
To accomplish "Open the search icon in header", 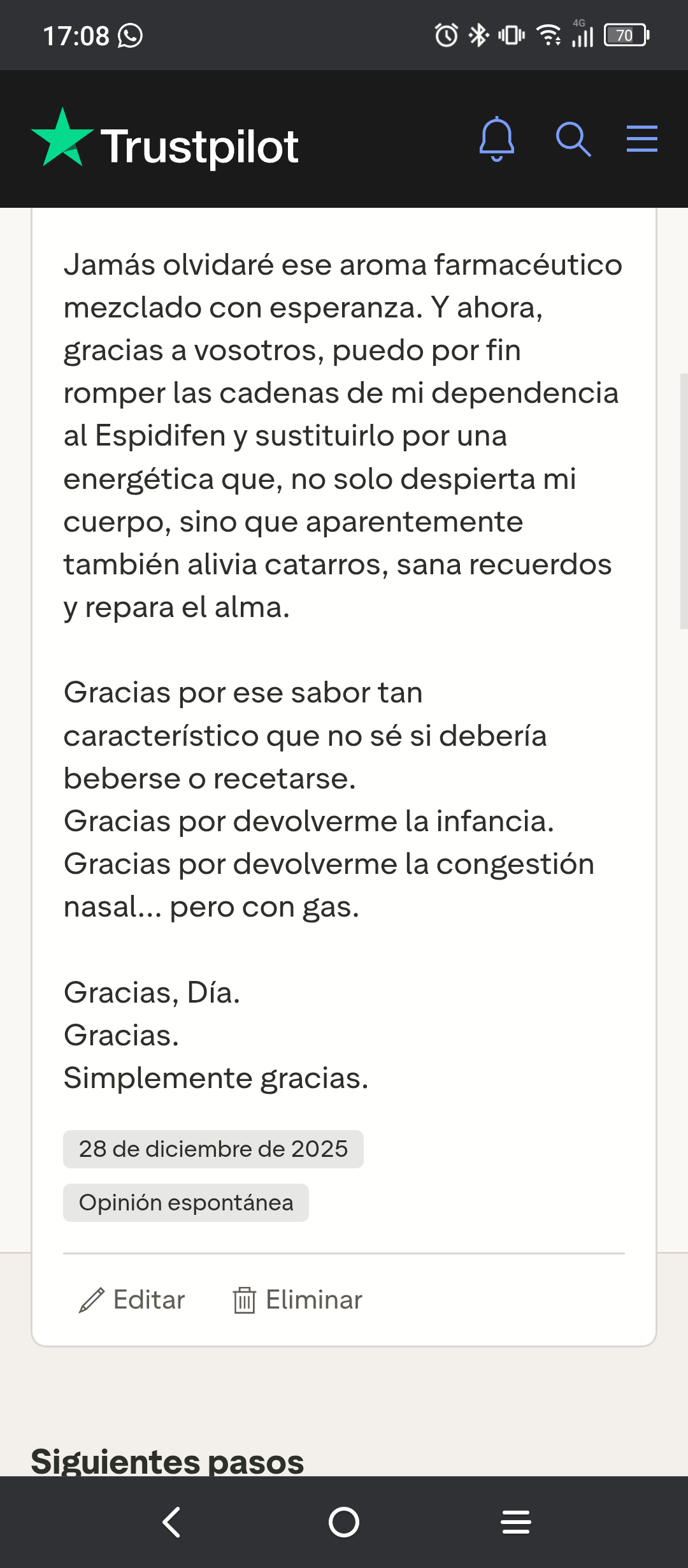I will [573, 139].
